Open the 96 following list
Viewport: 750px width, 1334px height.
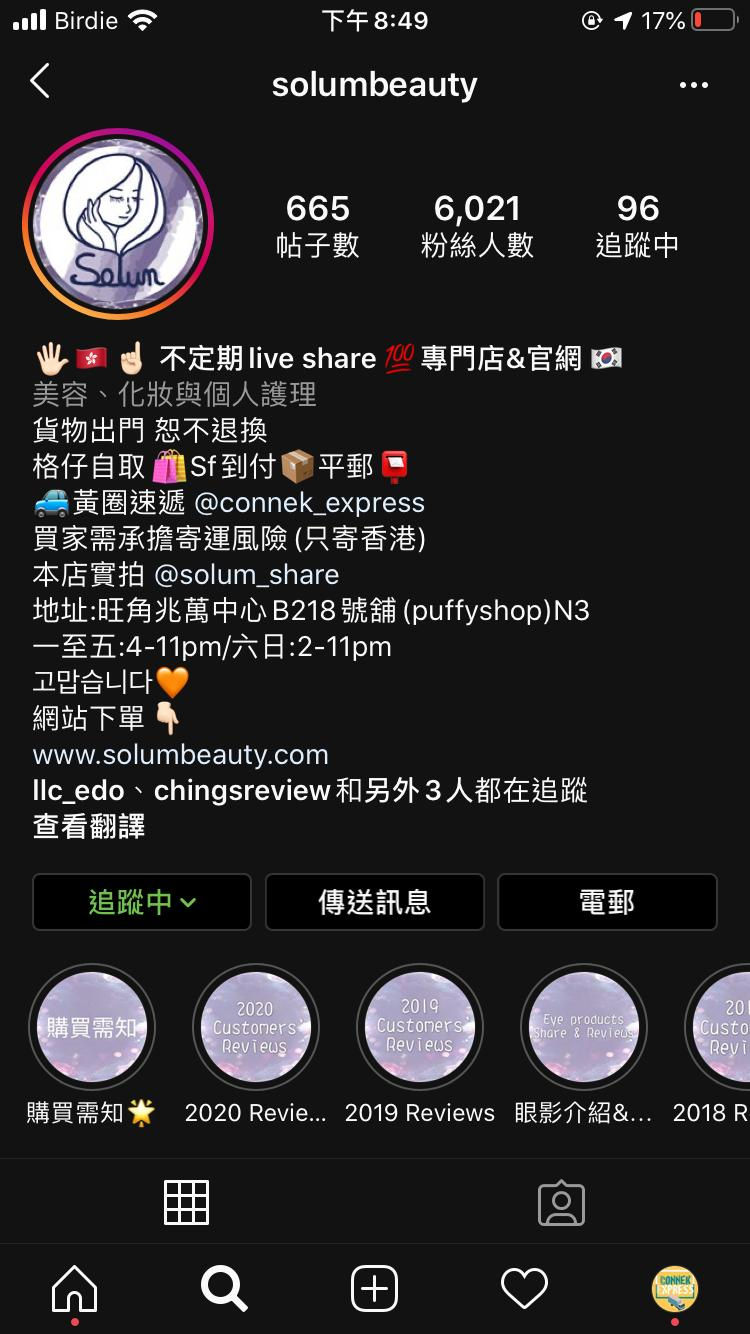click(x=637, y=226)
